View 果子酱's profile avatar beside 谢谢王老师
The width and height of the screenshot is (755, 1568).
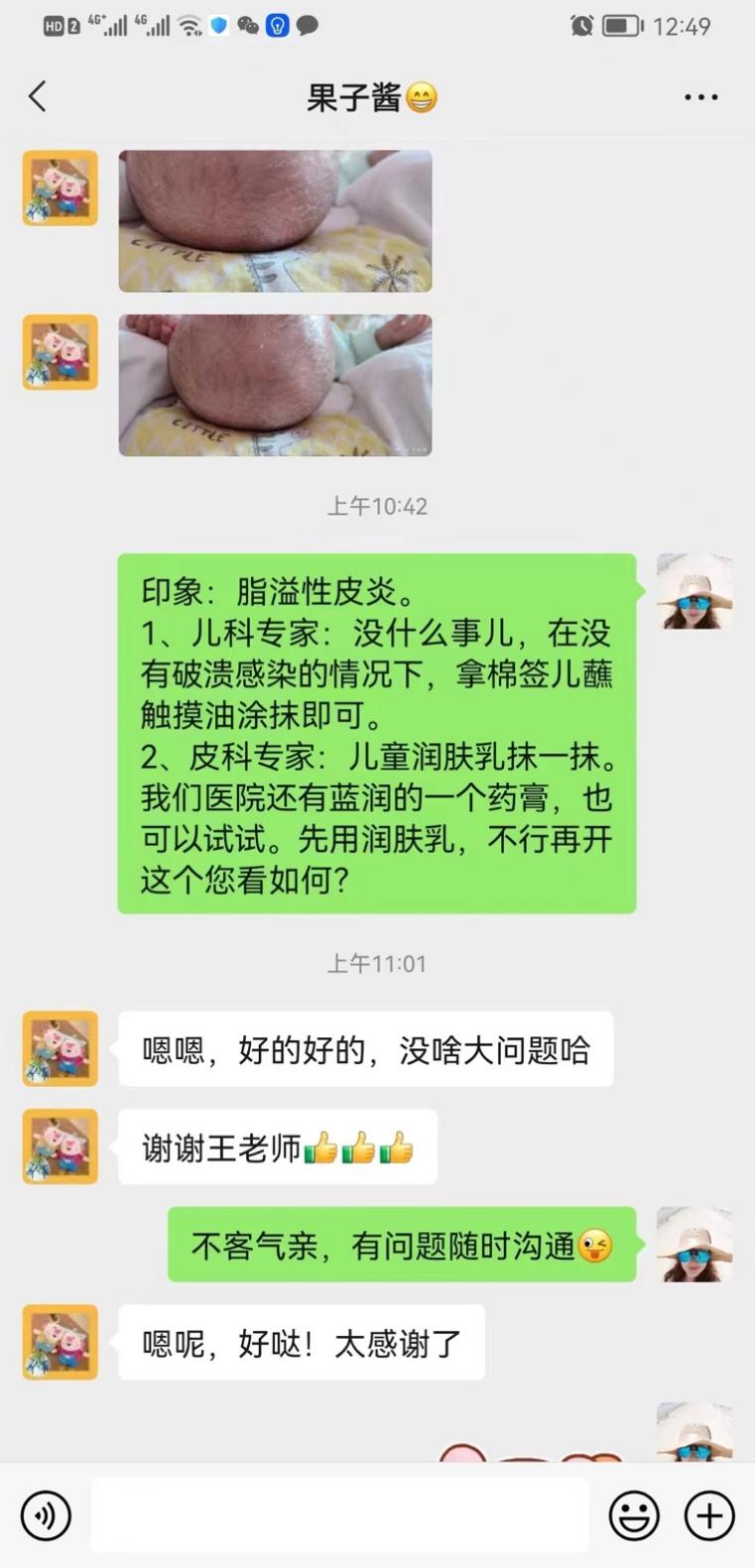(x=61, y=1146)
